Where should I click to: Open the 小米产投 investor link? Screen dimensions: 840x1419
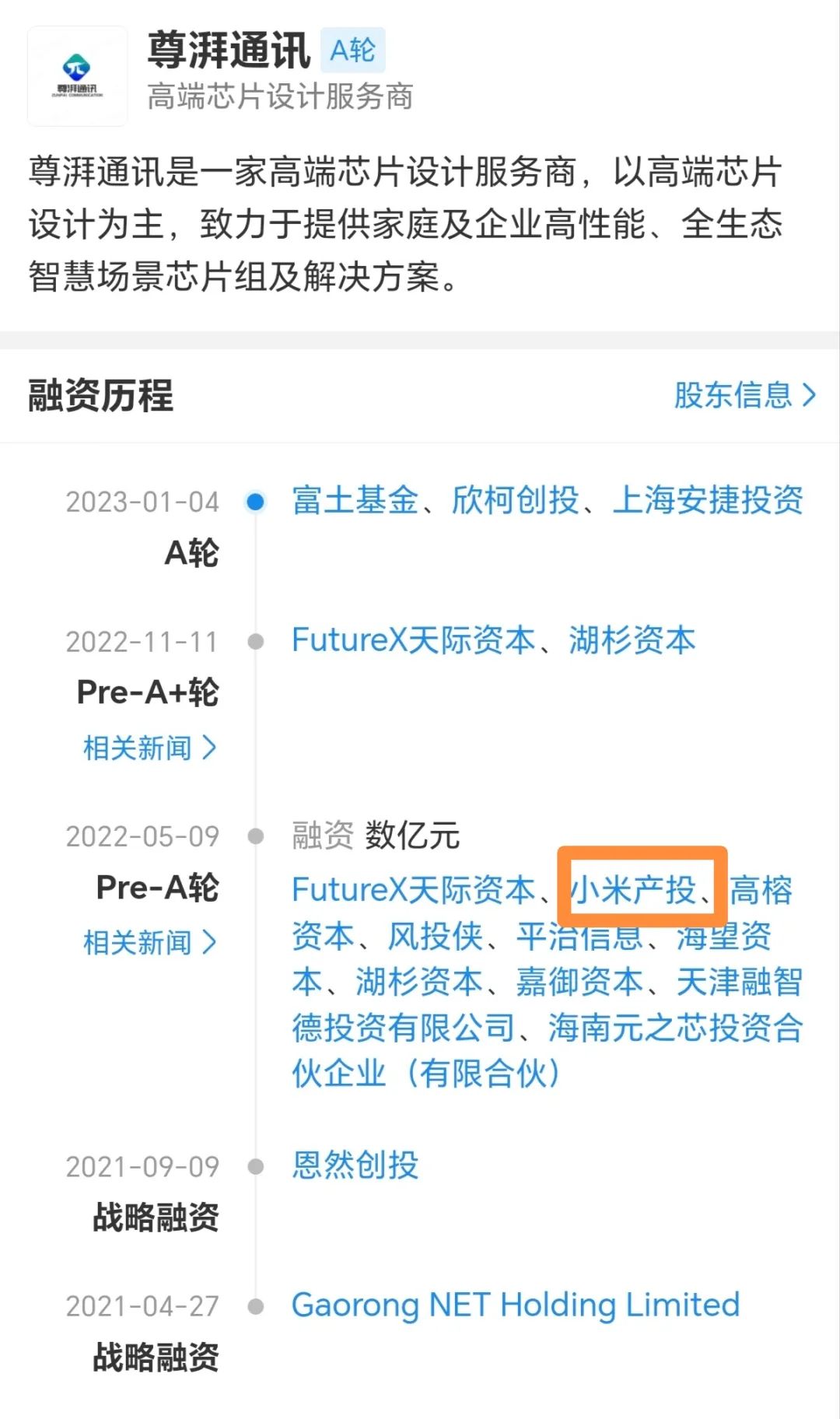[633, 890]
